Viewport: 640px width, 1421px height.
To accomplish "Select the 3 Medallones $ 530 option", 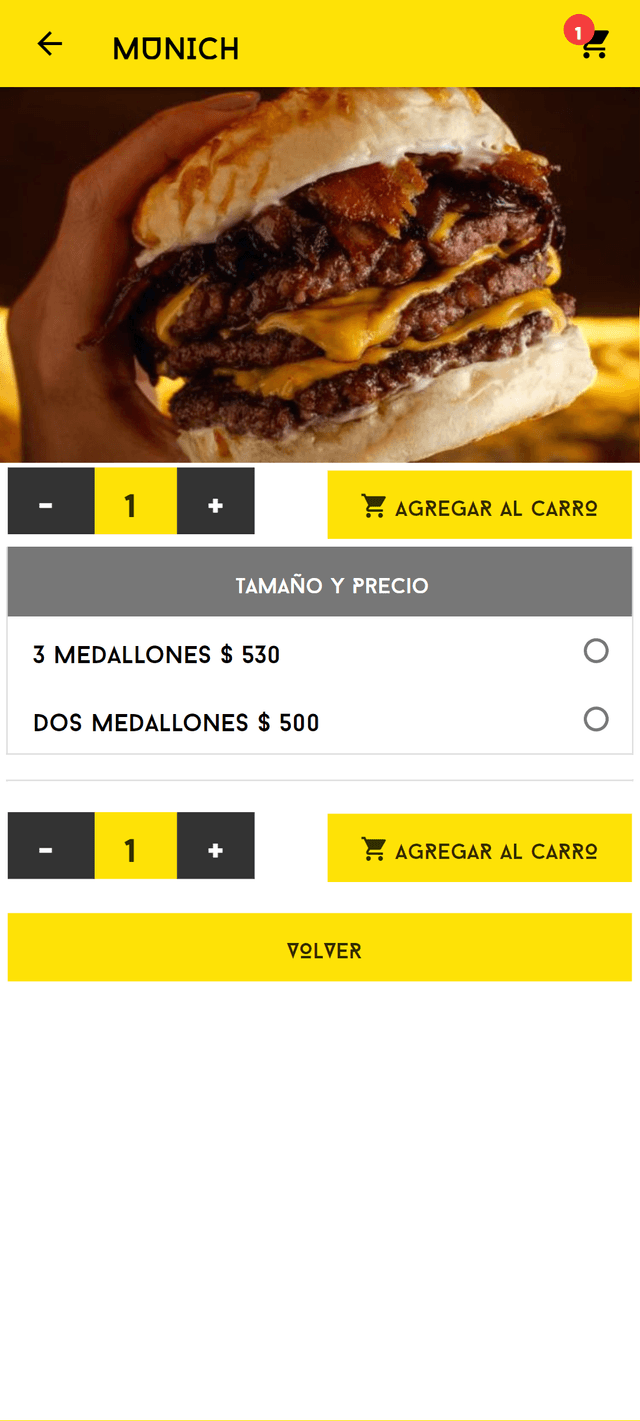I will tap(596, 652).
